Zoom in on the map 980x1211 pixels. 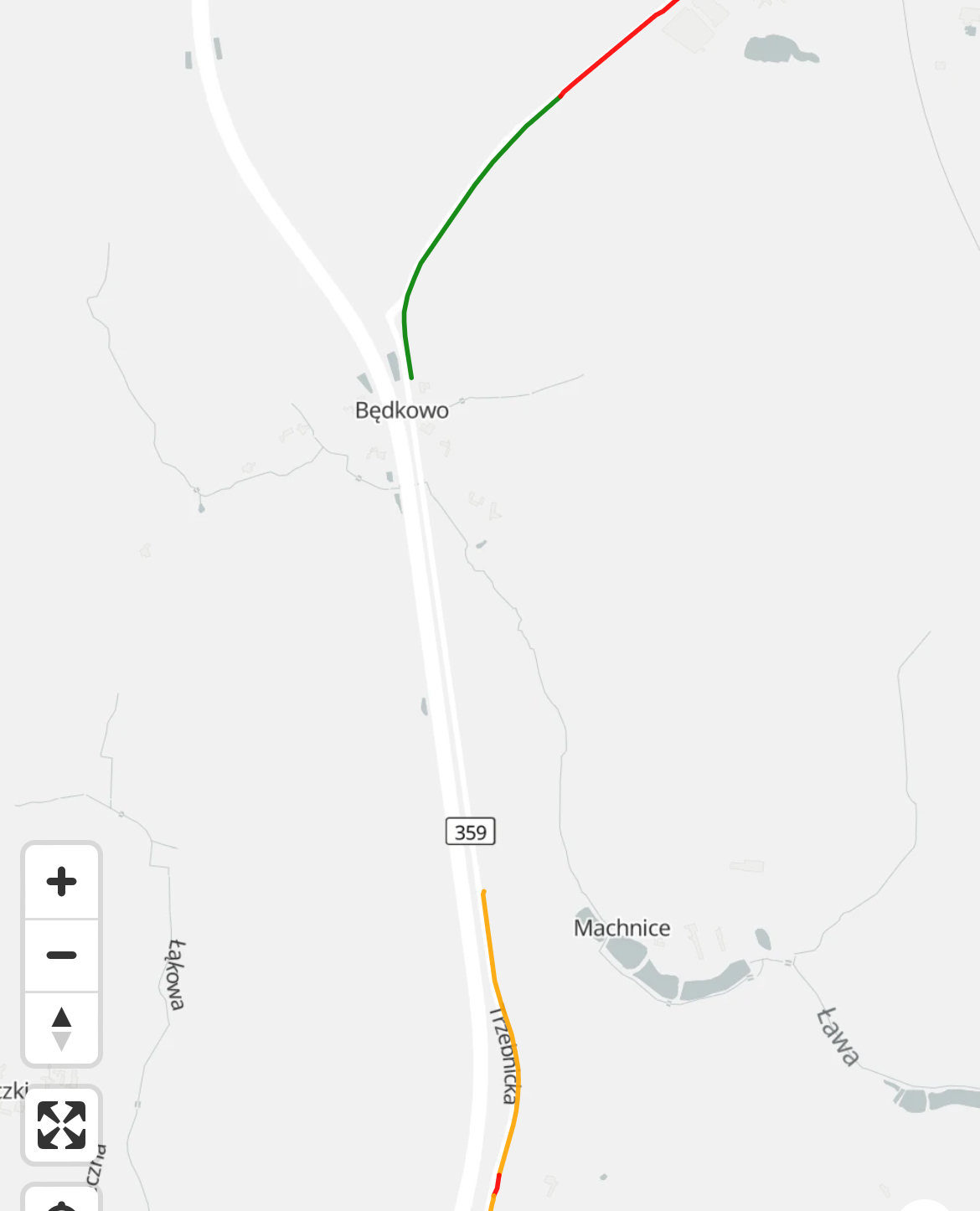coord(61,882)
